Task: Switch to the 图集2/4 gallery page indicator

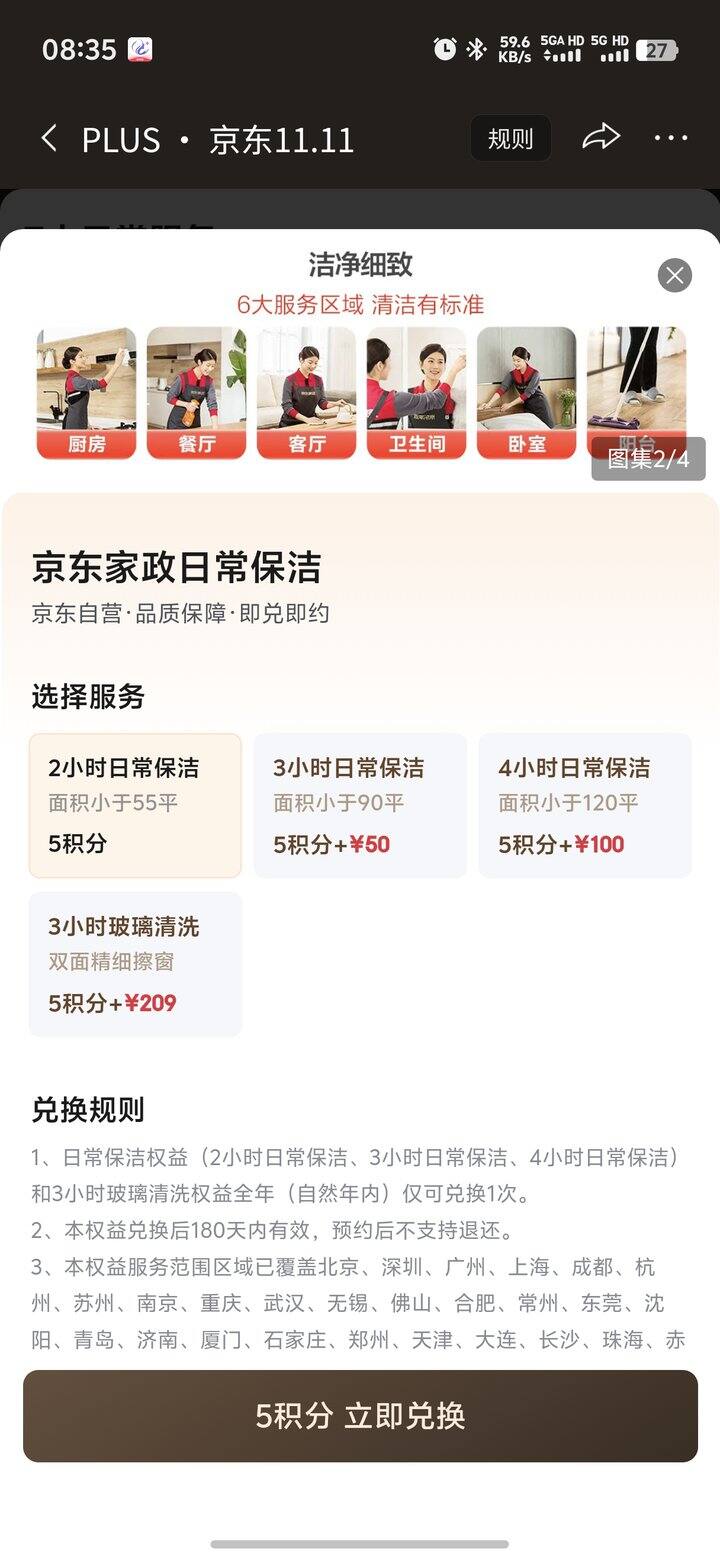Action: coord(648,458)
